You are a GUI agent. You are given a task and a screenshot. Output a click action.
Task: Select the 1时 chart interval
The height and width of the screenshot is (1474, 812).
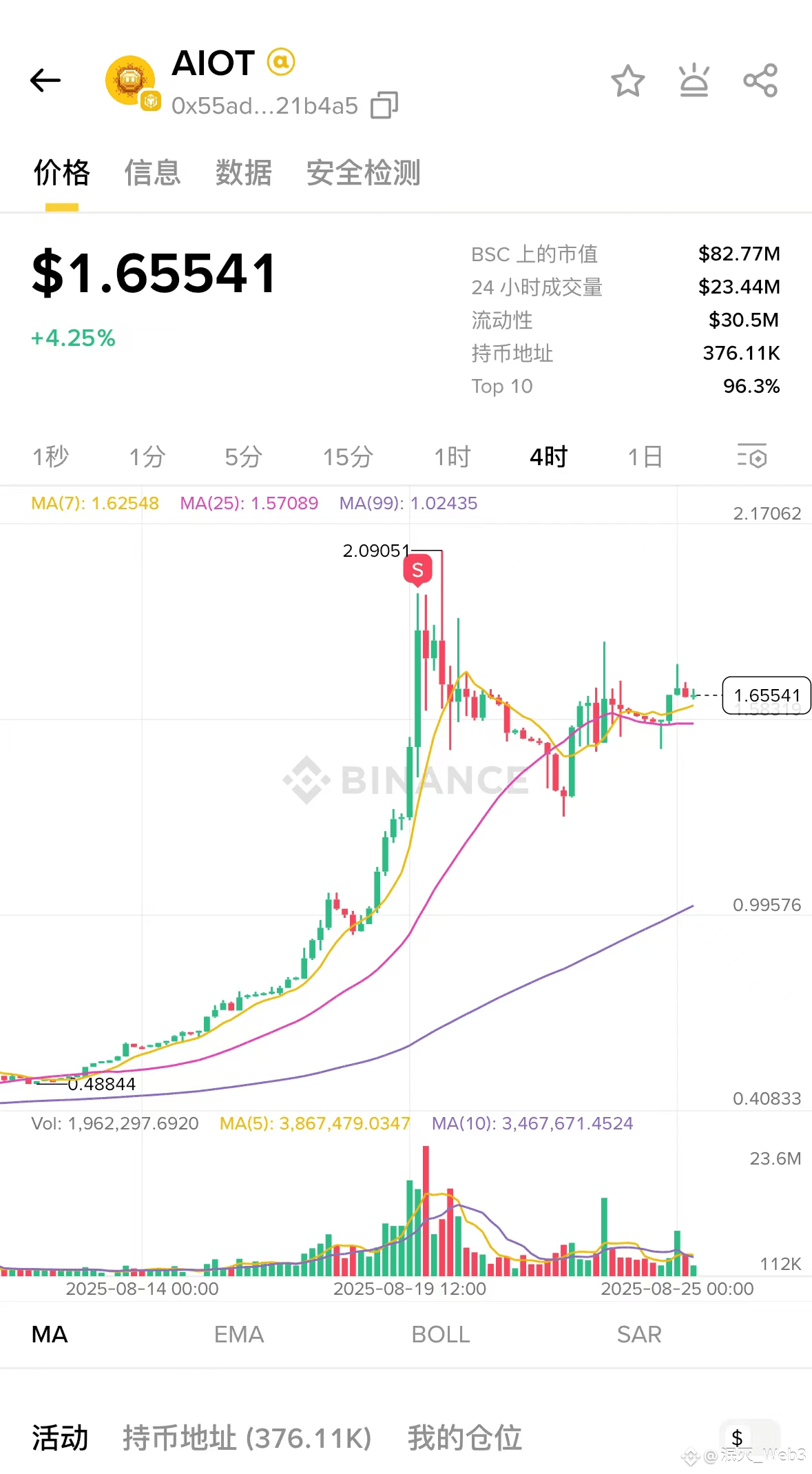452,456
